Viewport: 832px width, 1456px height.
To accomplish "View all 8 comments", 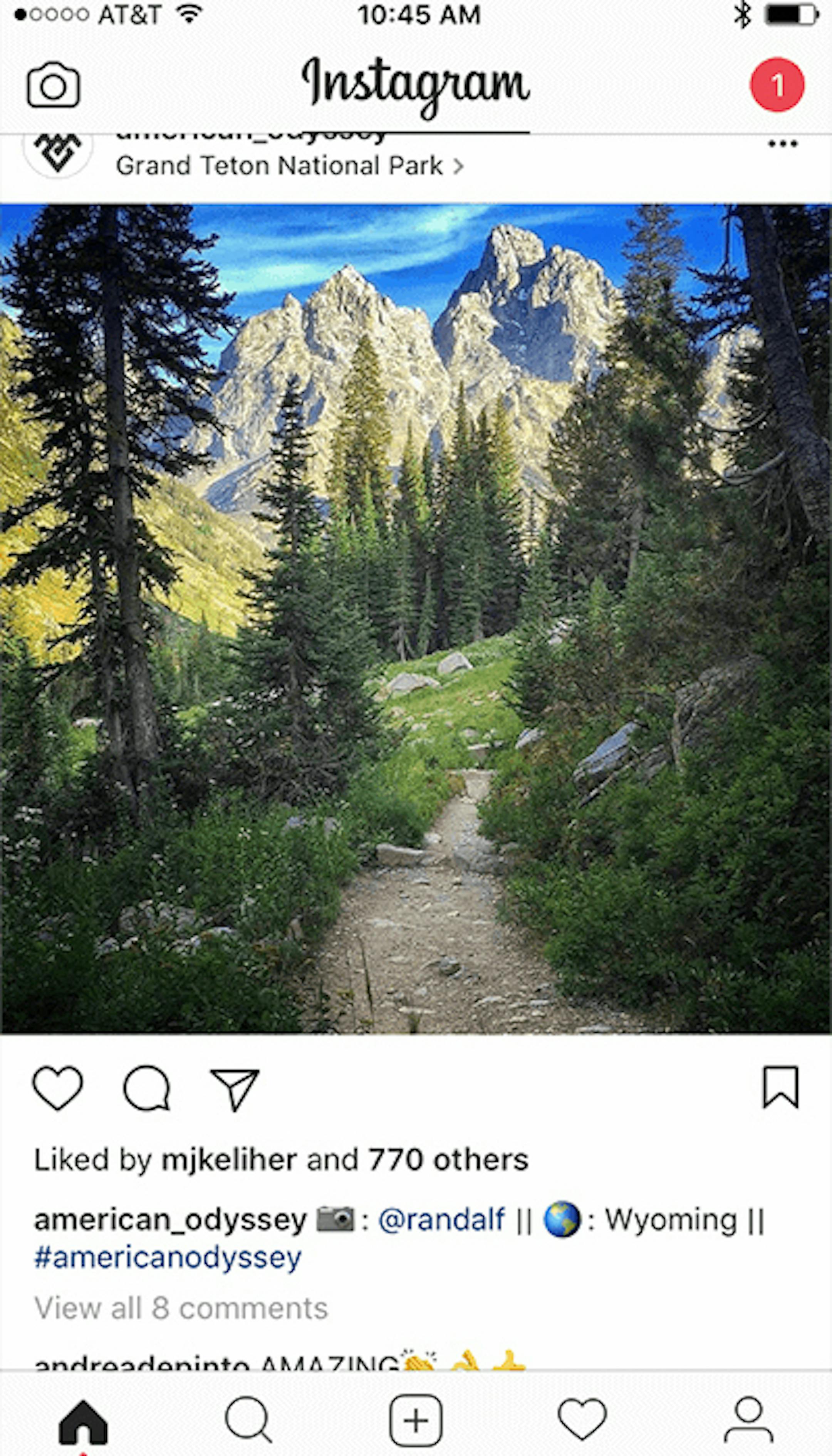I will (181, 1308).
